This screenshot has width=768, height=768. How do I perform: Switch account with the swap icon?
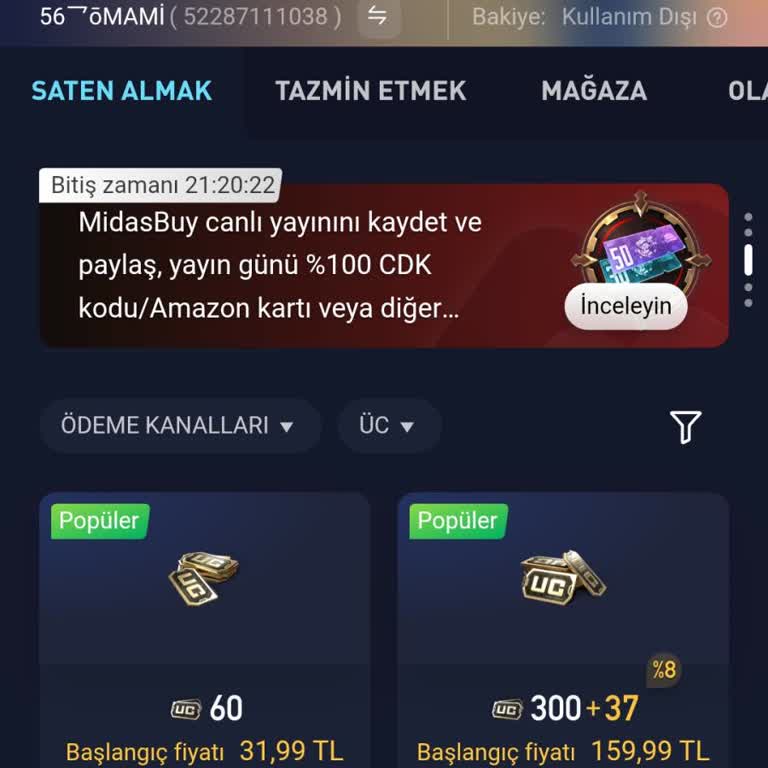pyautogui.click(x=378, y=16)
